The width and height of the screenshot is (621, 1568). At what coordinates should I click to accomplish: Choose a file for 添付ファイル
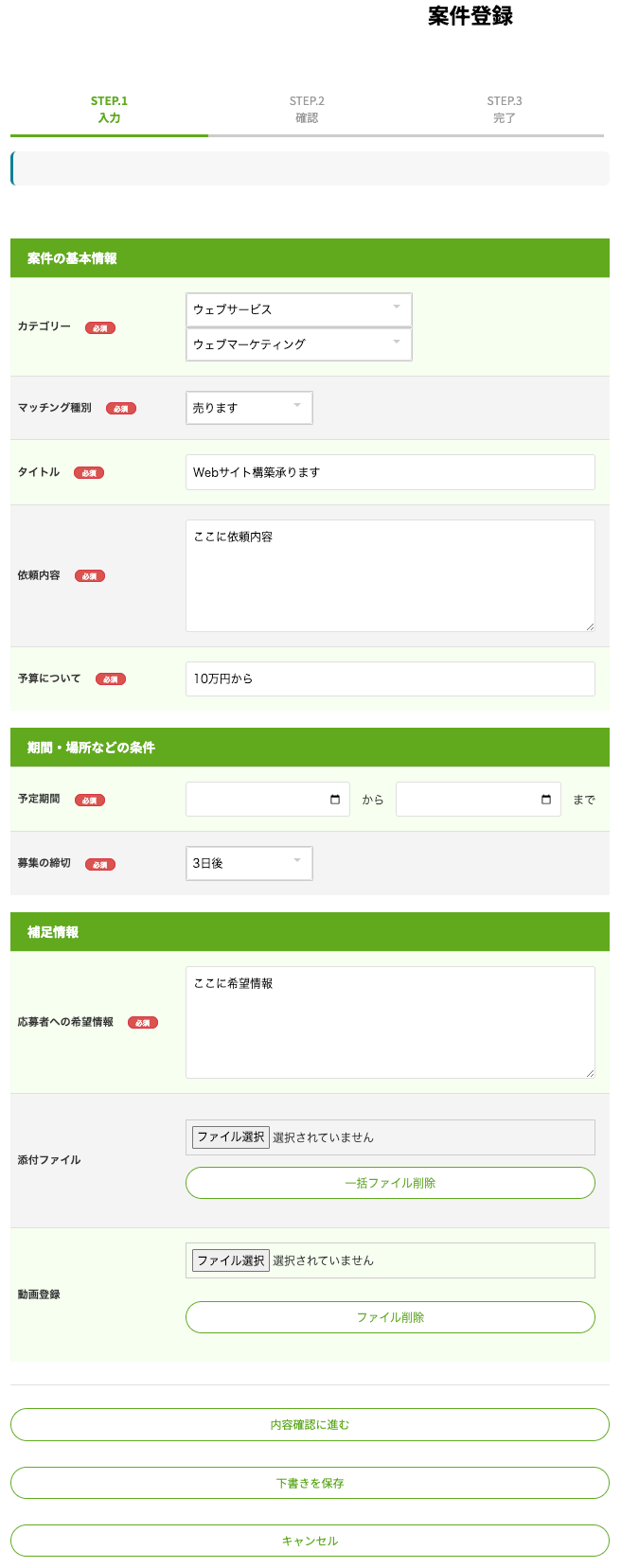click(x=231, y=1137)
